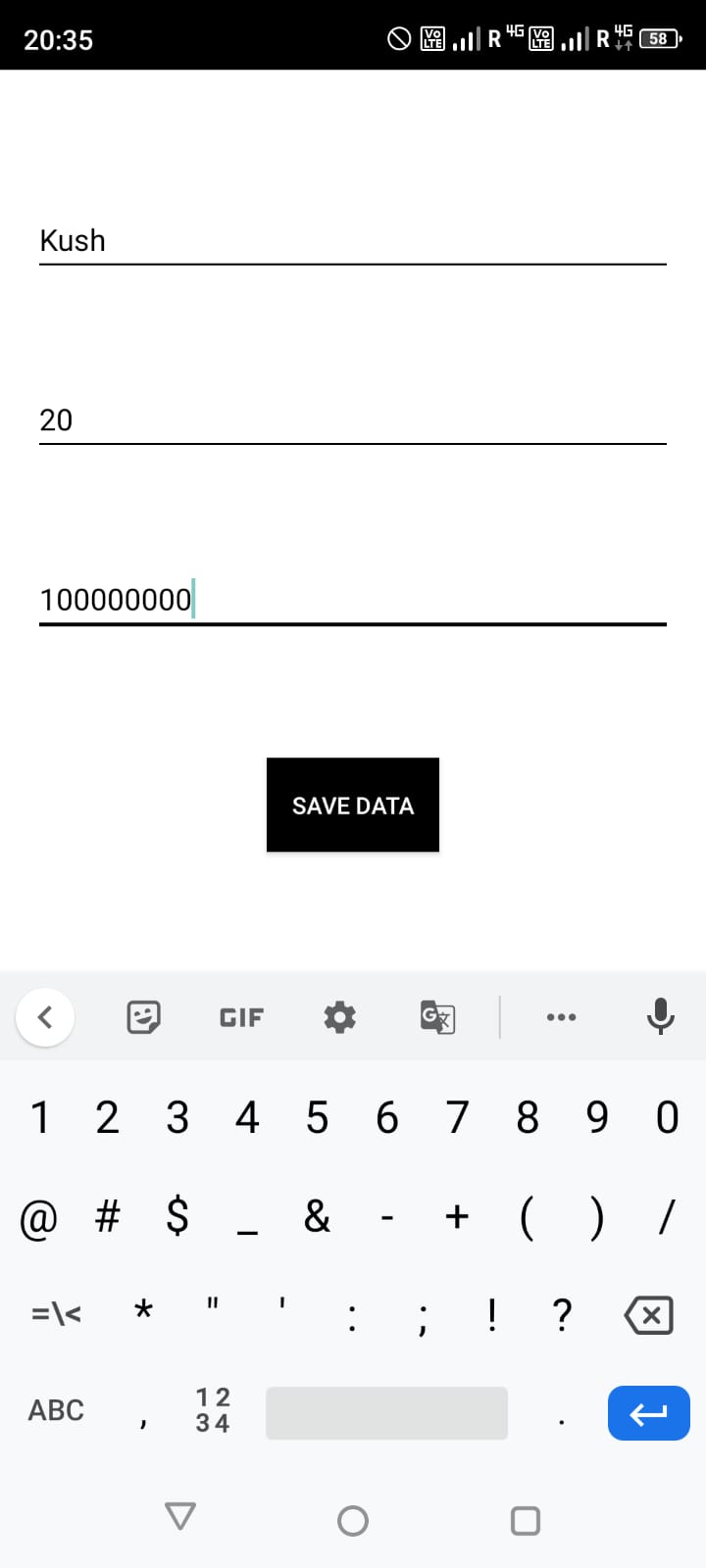706x1568 pixels.
Task: Open the GIF search in Gboard
Action: 240,1017
